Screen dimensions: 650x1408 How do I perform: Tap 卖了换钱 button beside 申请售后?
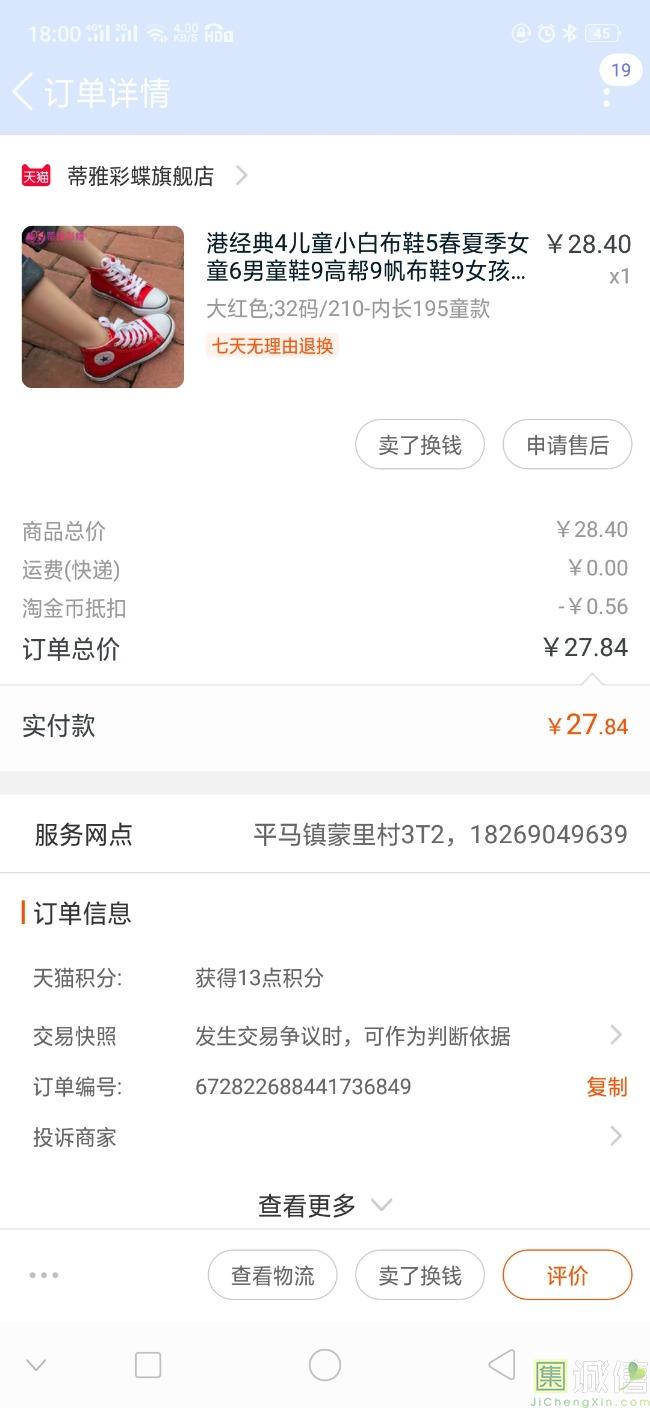420,445
